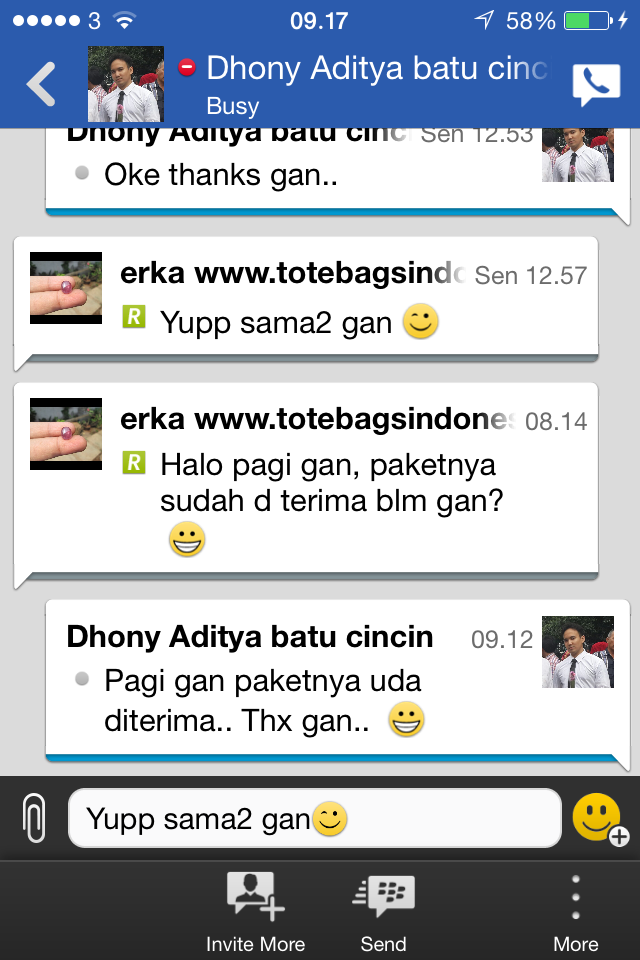The width and height of the screenshot is (640, 960).
Task: Open Dhony Aditya's profile picture in header
Action: [x=125, y=84]
